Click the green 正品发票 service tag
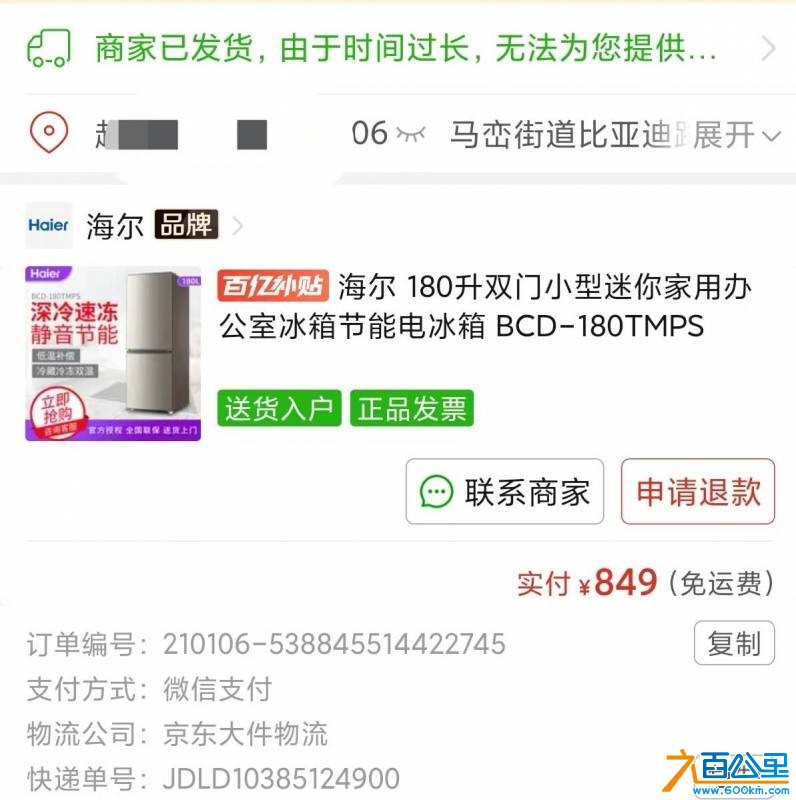 412,407
